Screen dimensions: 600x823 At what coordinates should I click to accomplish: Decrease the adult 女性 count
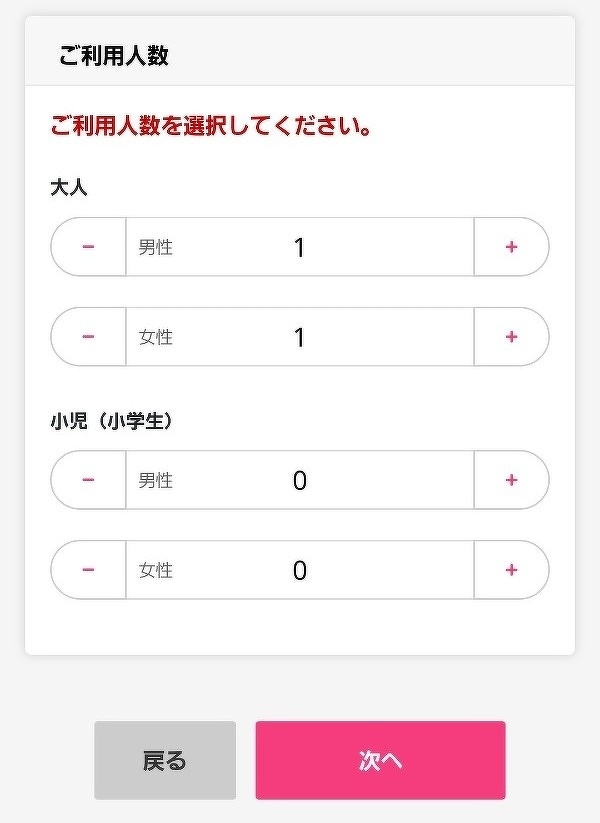point(88,337)
